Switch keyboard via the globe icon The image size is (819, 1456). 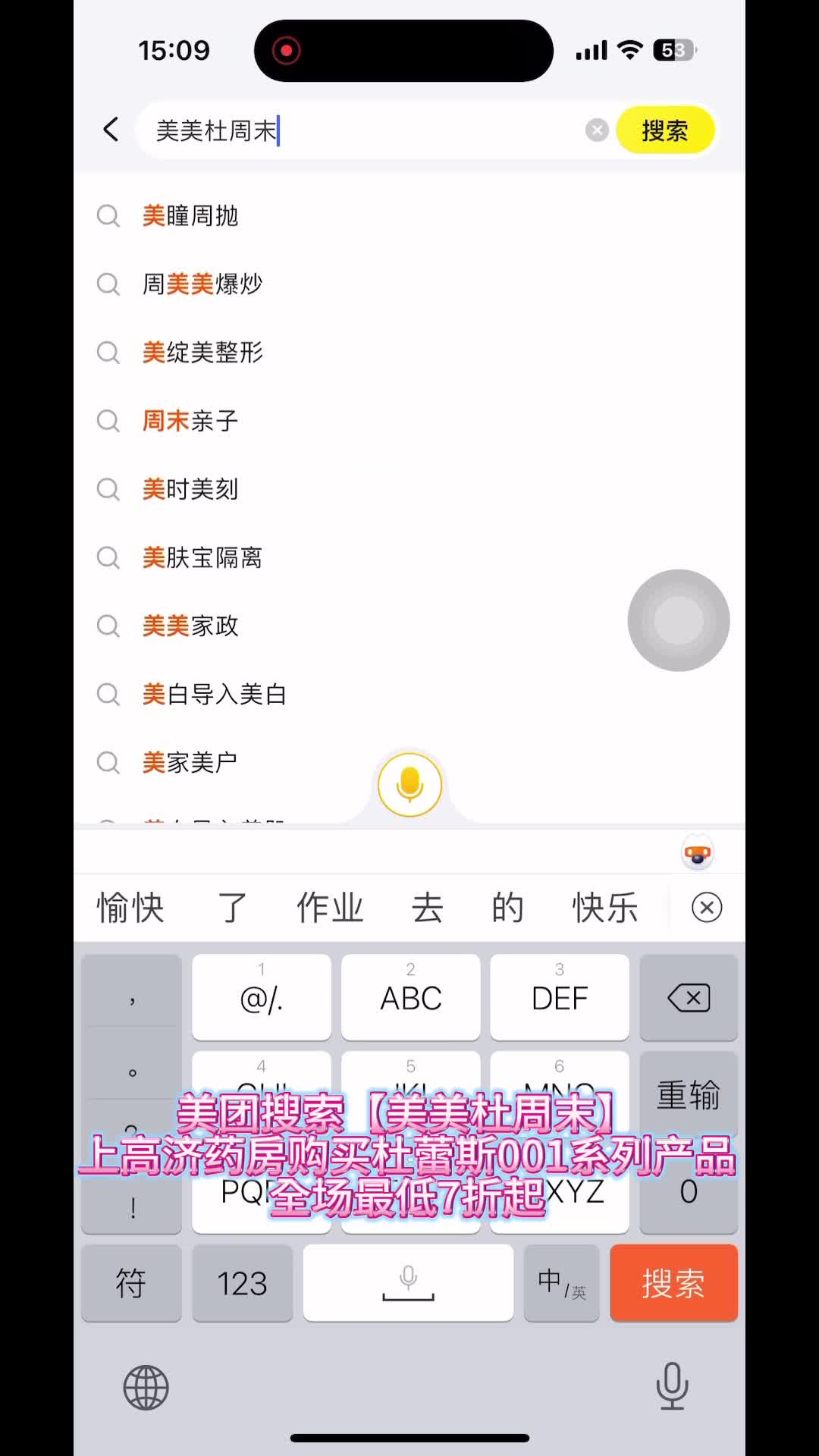pyautogui.click(x=146, y=1387)
